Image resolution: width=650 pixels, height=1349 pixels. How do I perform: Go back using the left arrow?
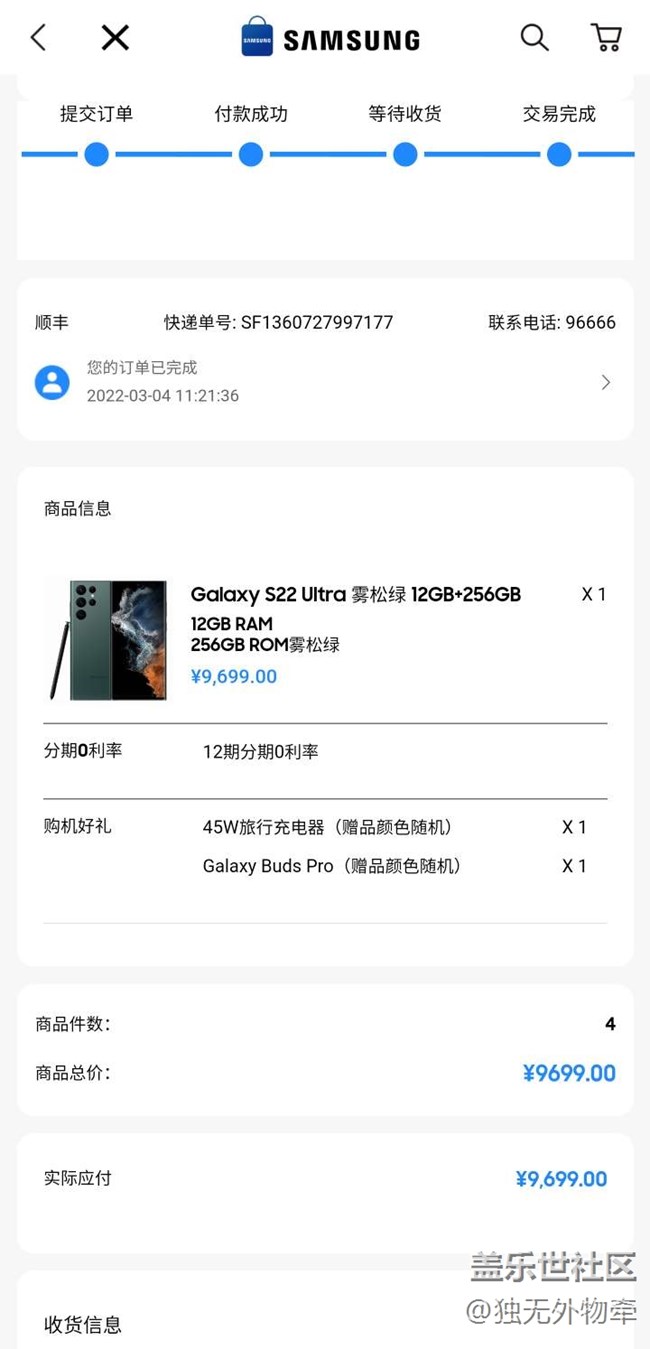pos(38,38)
